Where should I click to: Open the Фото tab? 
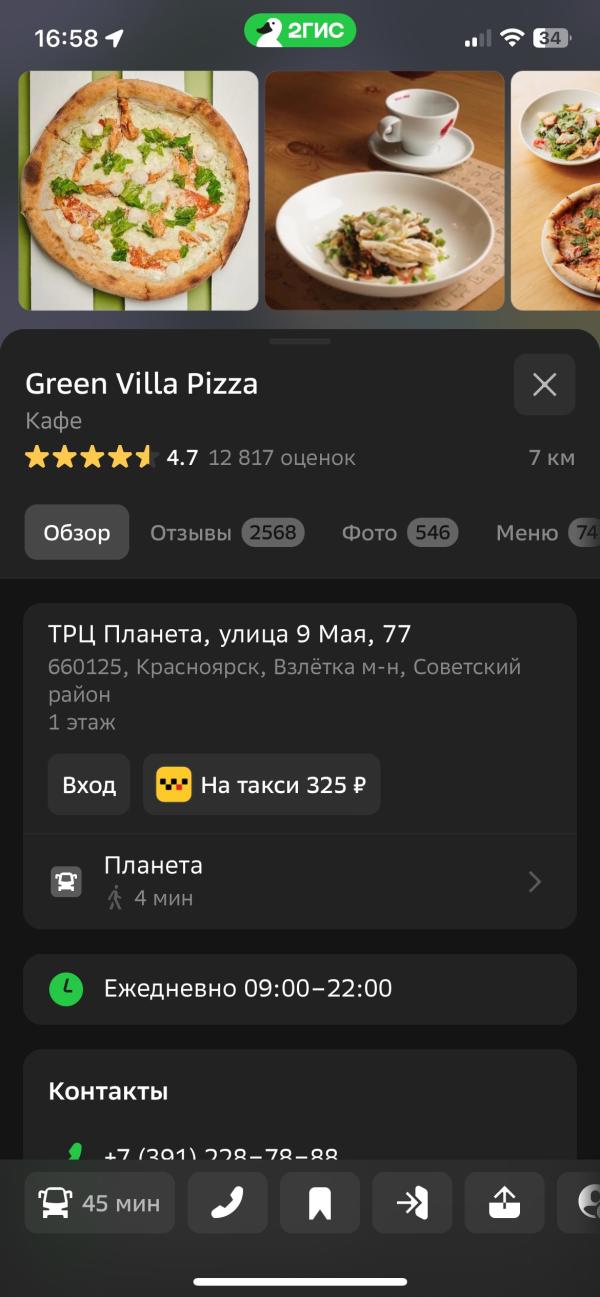399,533
